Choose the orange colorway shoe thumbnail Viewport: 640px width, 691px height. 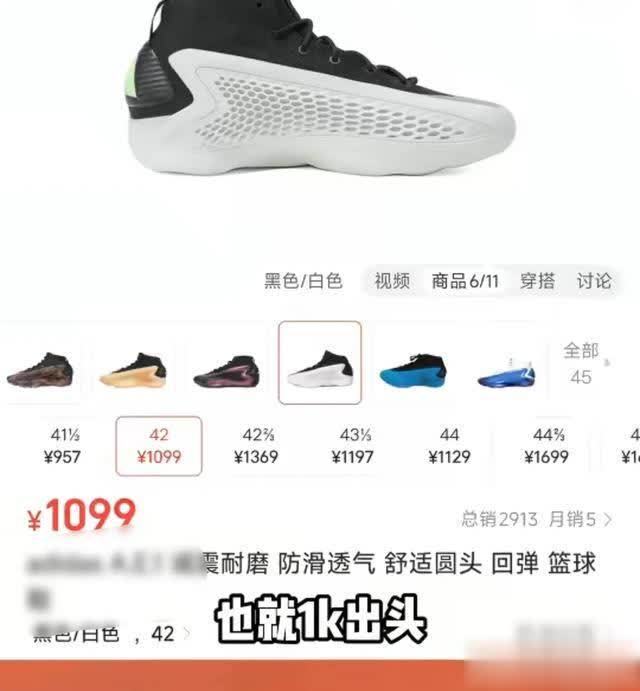pyautogui.click(x=133, y=364)
